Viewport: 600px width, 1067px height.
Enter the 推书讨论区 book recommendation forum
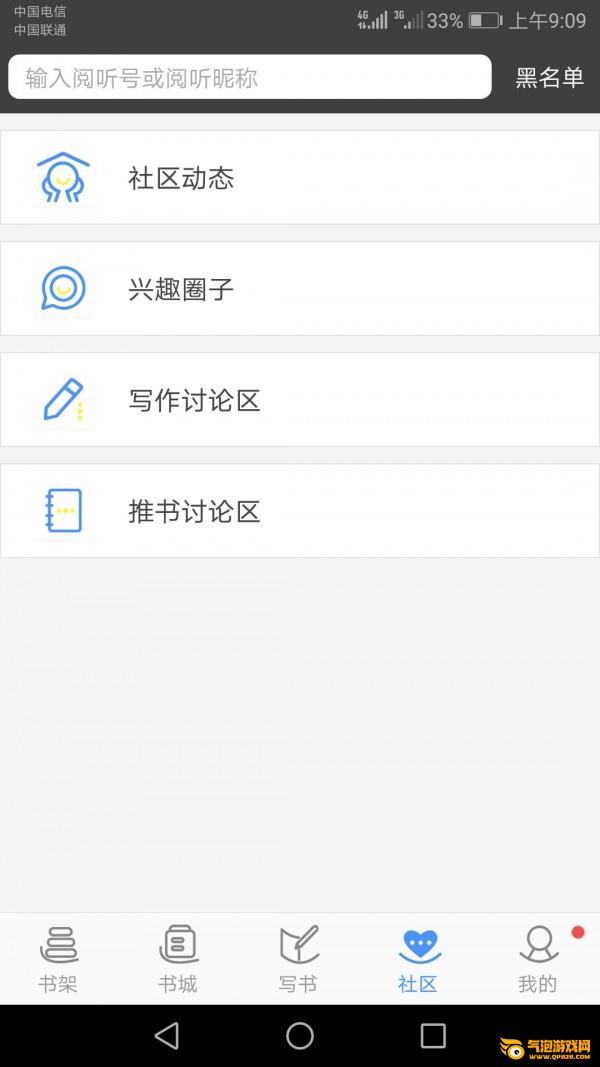pos(300,511)
